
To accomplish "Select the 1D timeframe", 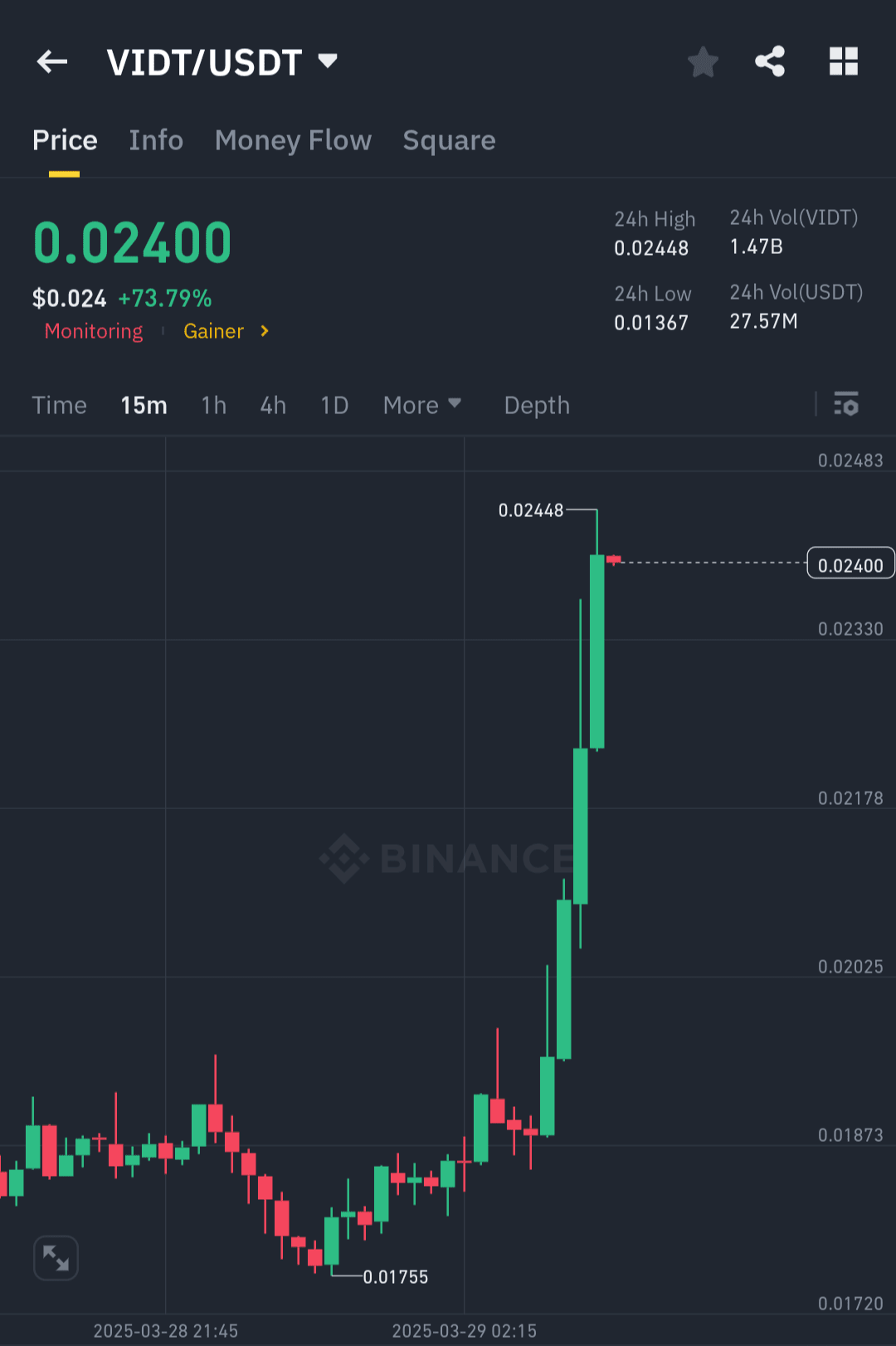I will point(334,405).
